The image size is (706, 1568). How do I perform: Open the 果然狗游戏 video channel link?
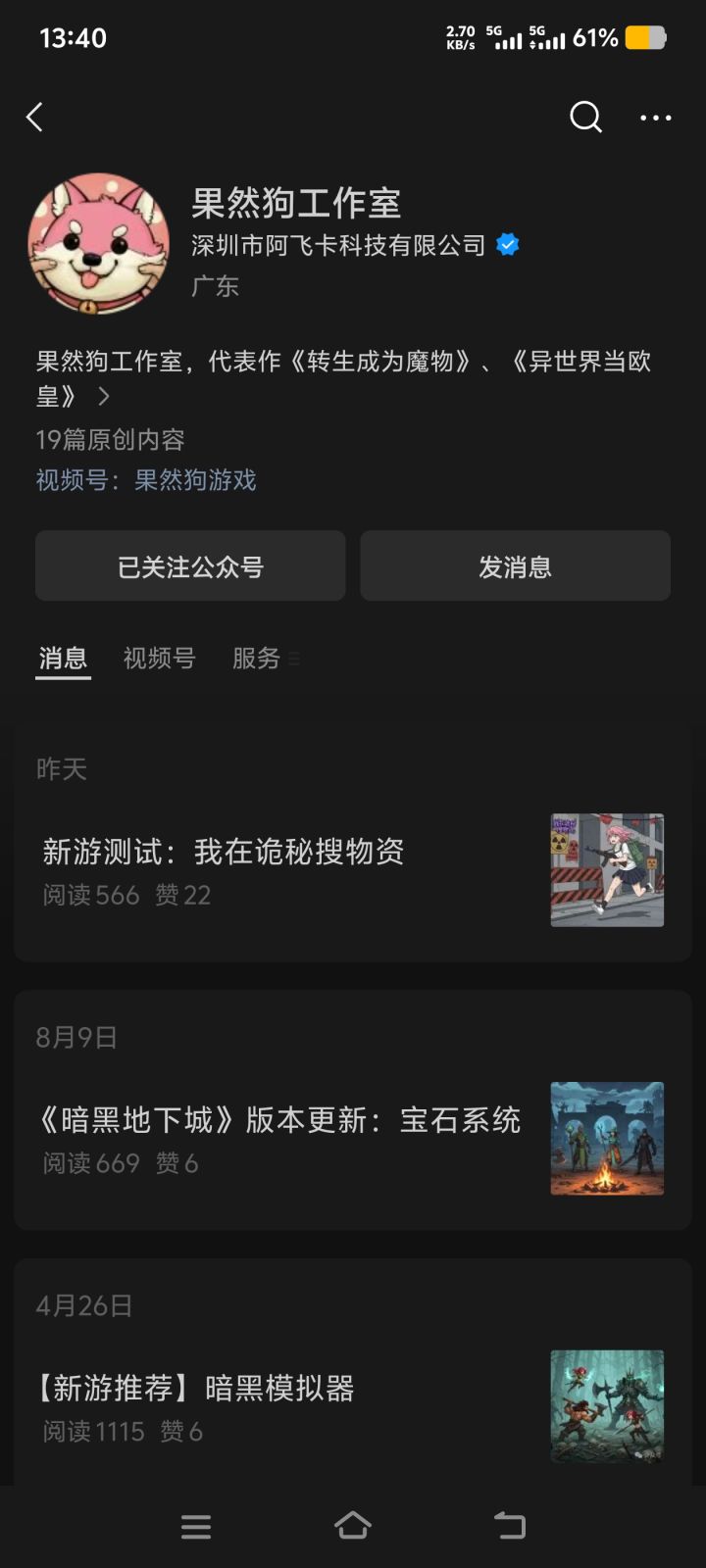193,480
